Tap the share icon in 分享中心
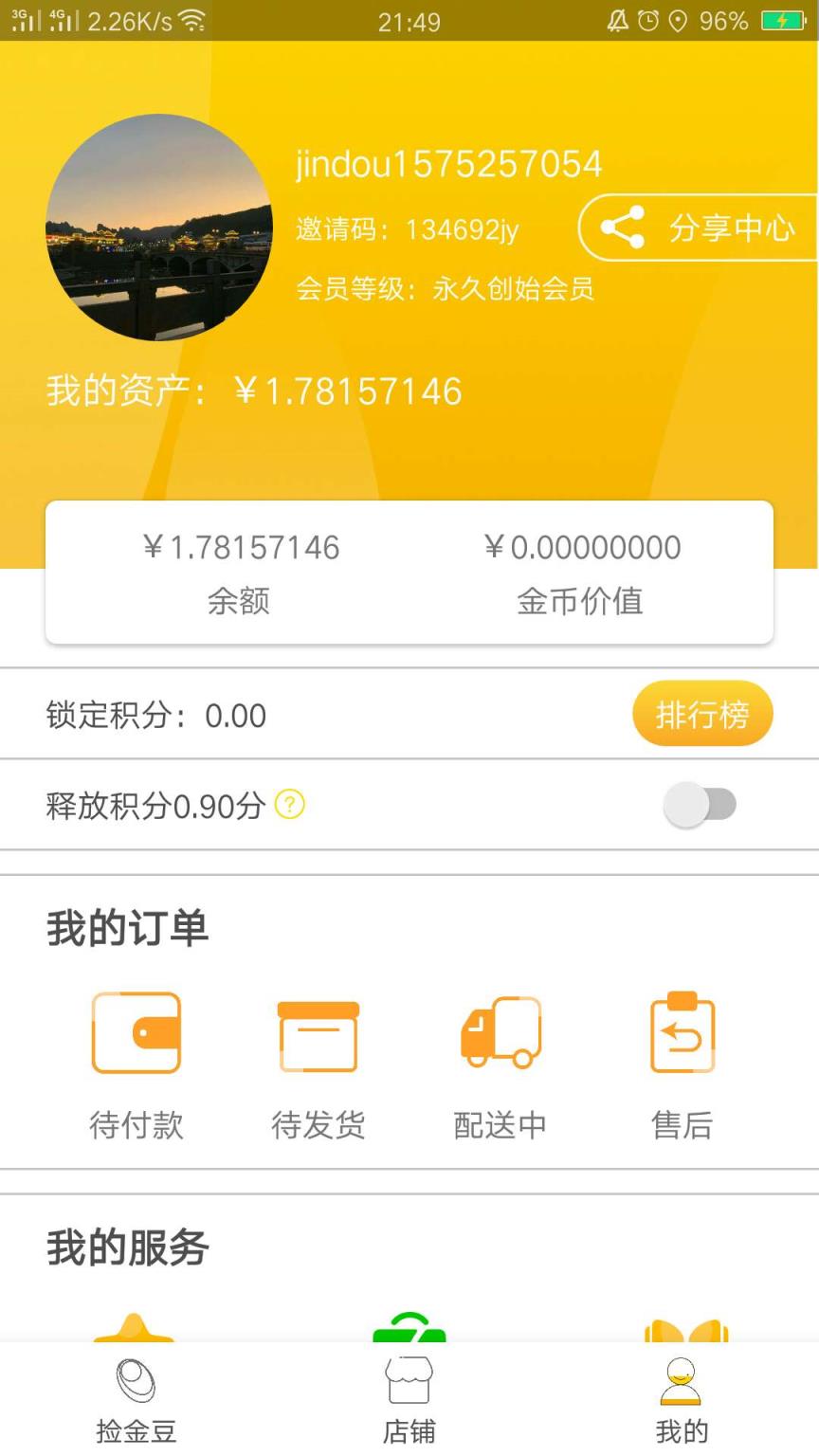The image size is (819, 1456). 624,227
